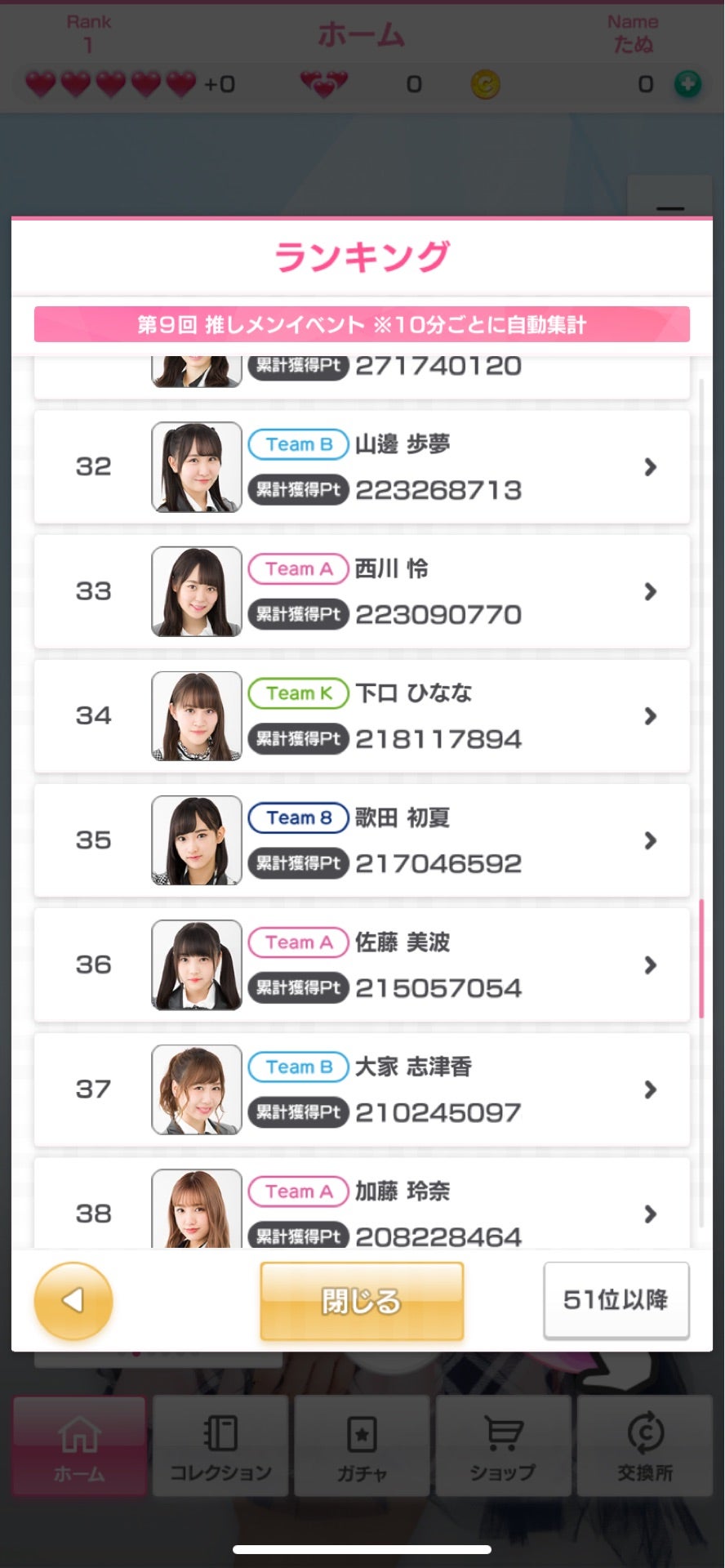Select rank 36 entry 佐藤 美波
725x1568 pixels.
(x=362, y=965)
